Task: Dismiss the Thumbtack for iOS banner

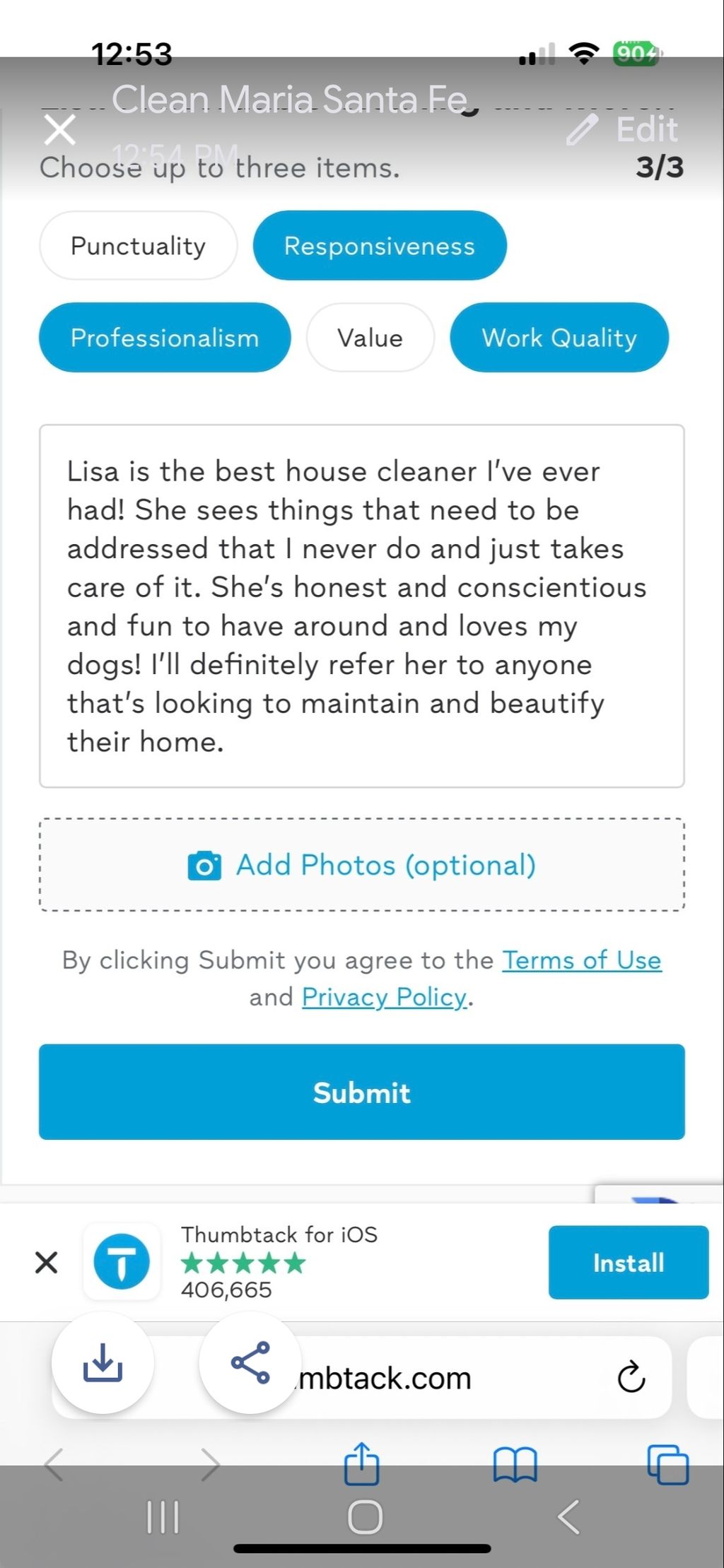Action: point(47,1262)
